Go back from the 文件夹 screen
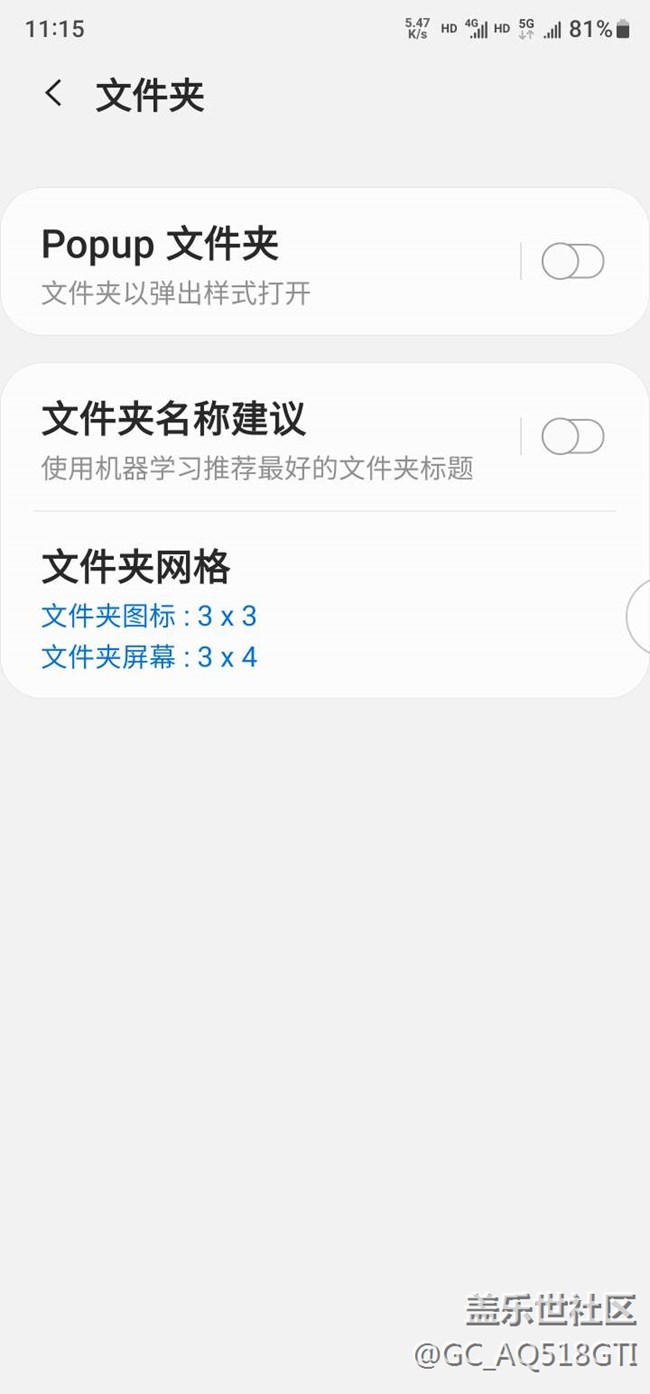 [54, 94]
